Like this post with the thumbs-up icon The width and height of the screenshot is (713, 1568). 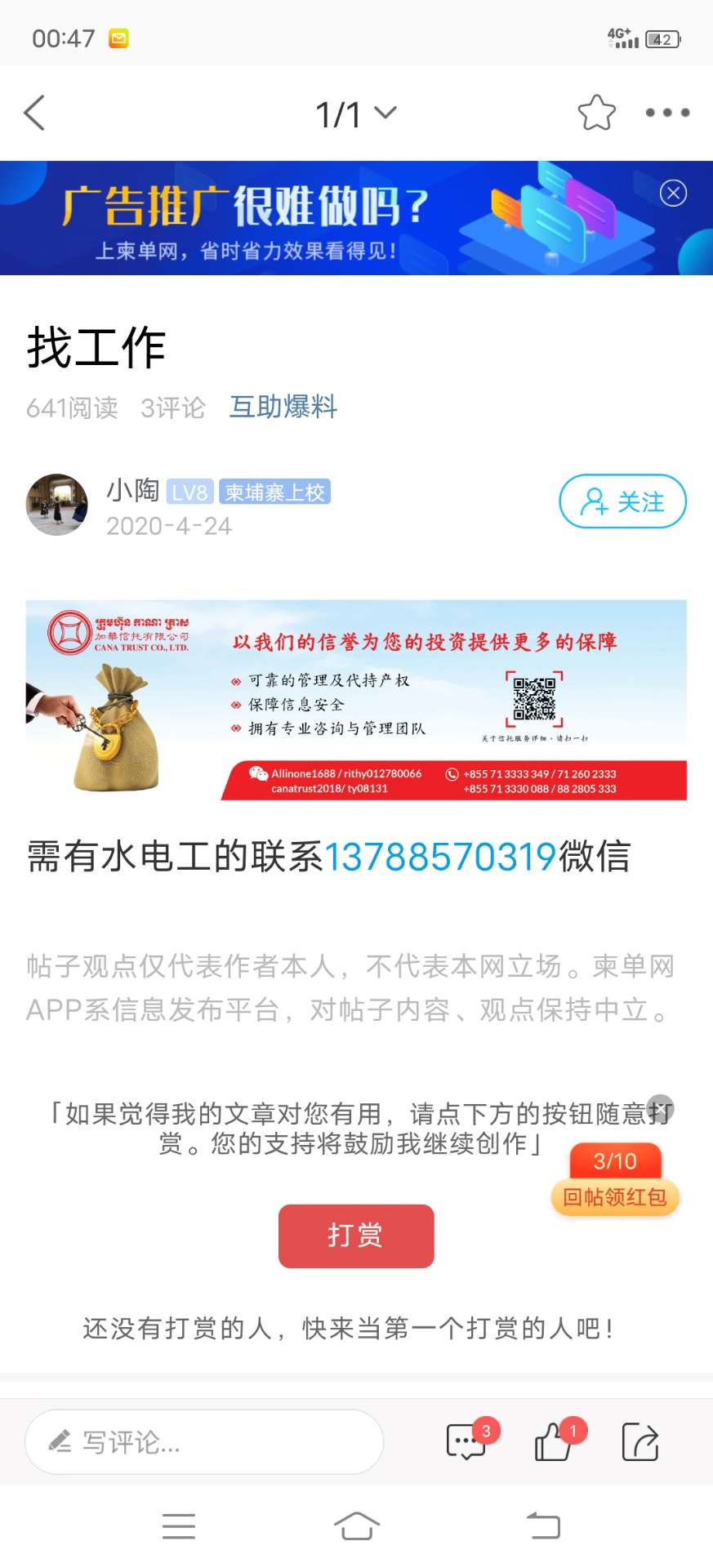pyautogui.click(x=554, y=1442)
